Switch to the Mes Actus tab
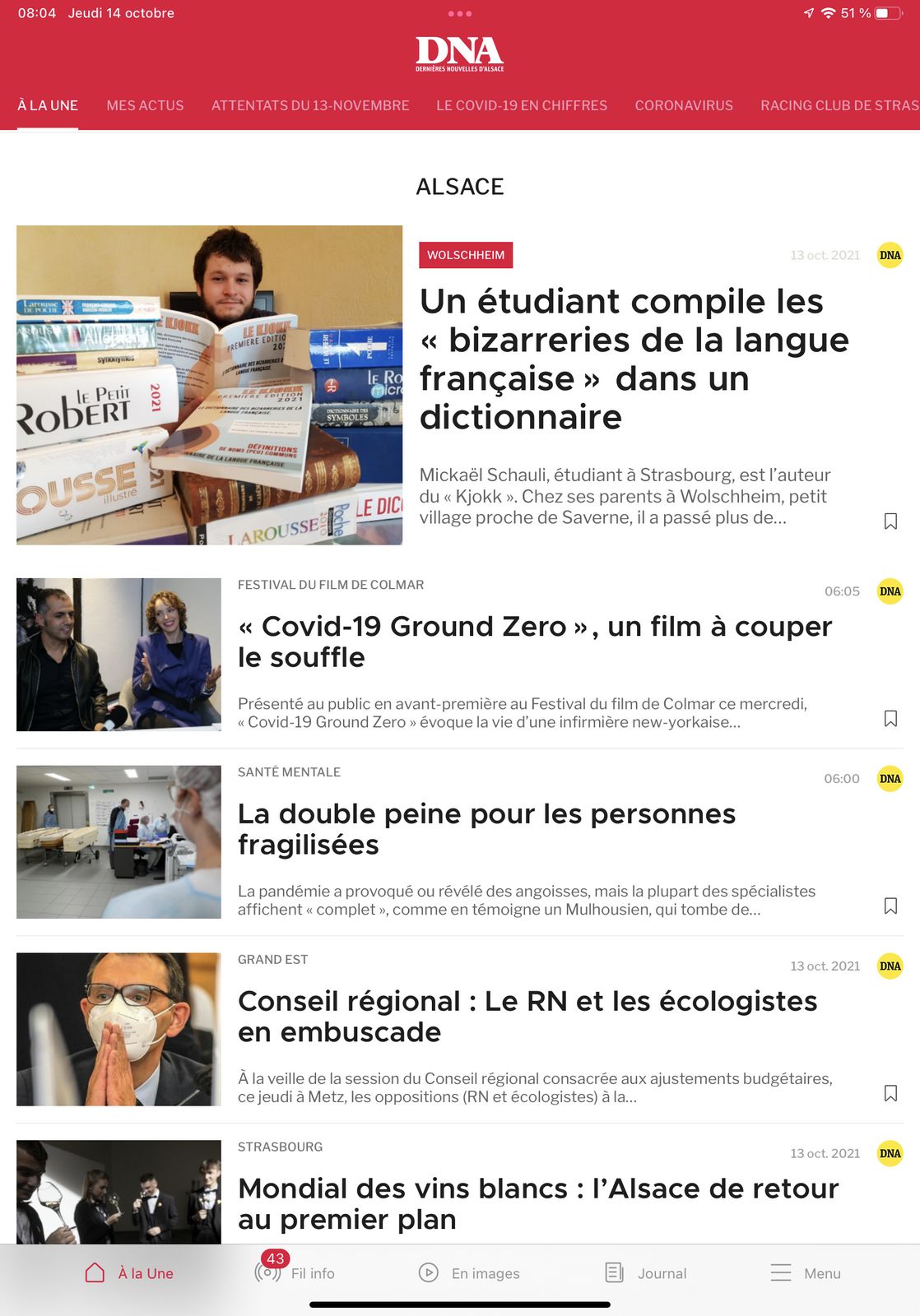Screen dimensions: 920x1316 point(145,105)
